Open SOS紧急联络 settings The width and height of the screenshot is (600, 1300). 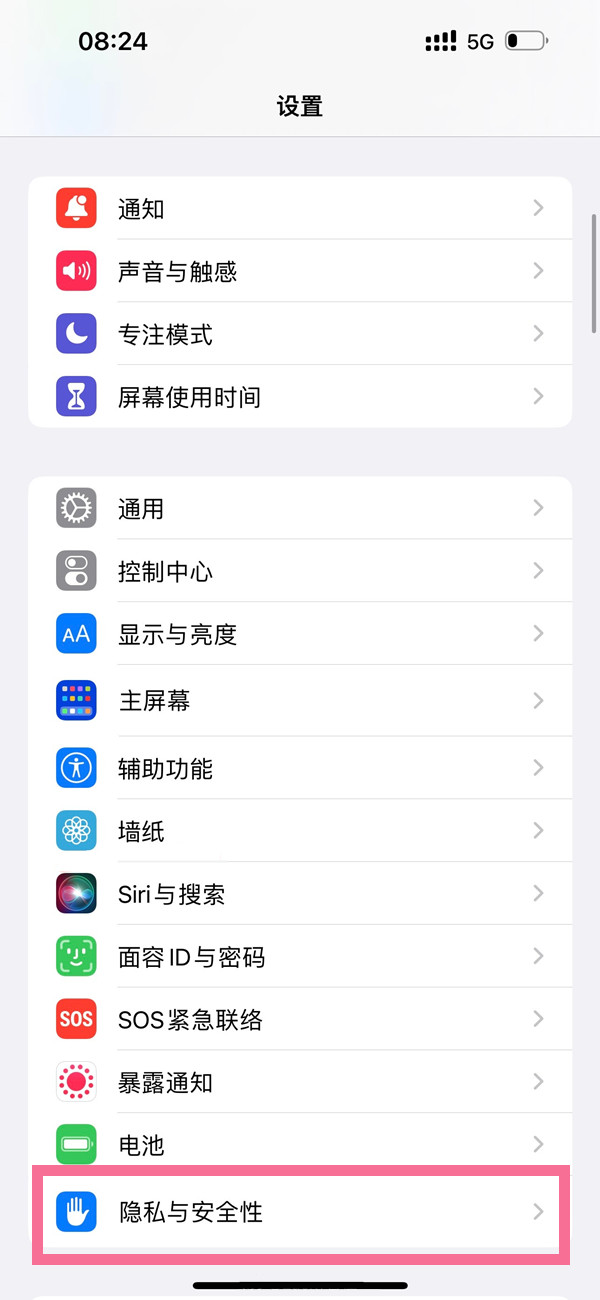pyautogui.click(x=300, y=1019)
